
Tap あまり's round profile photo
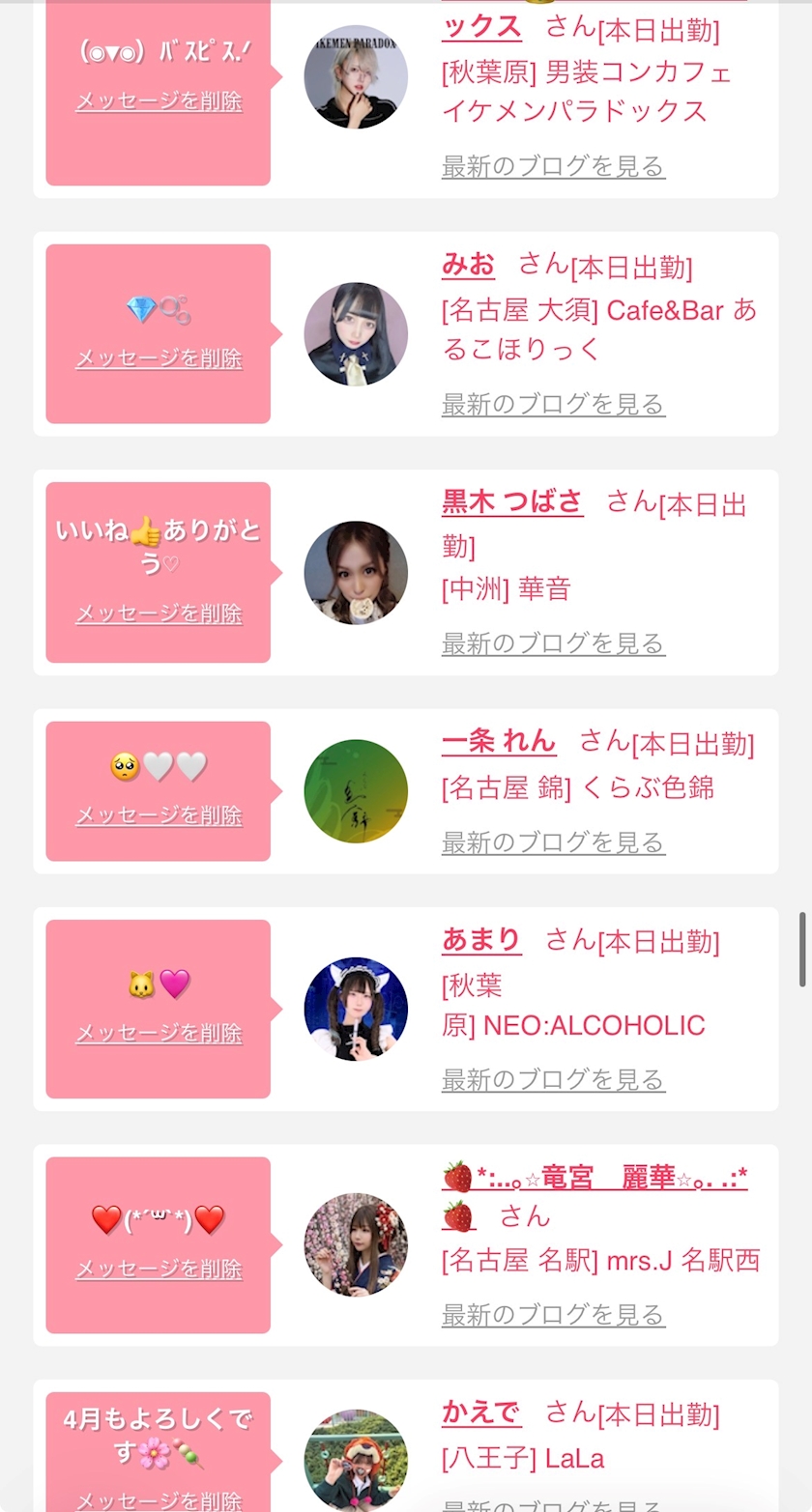356,1010
